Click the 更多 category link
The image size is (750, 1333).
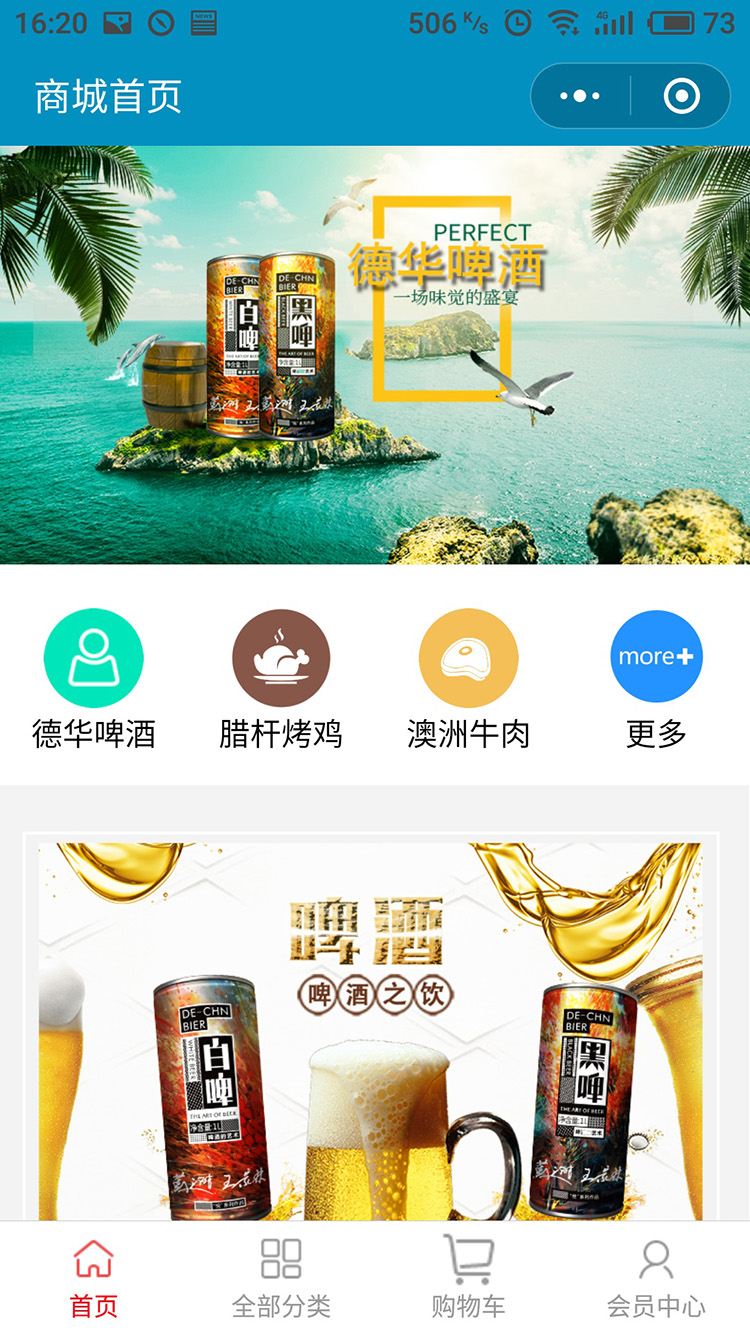[x=656, y=731]
